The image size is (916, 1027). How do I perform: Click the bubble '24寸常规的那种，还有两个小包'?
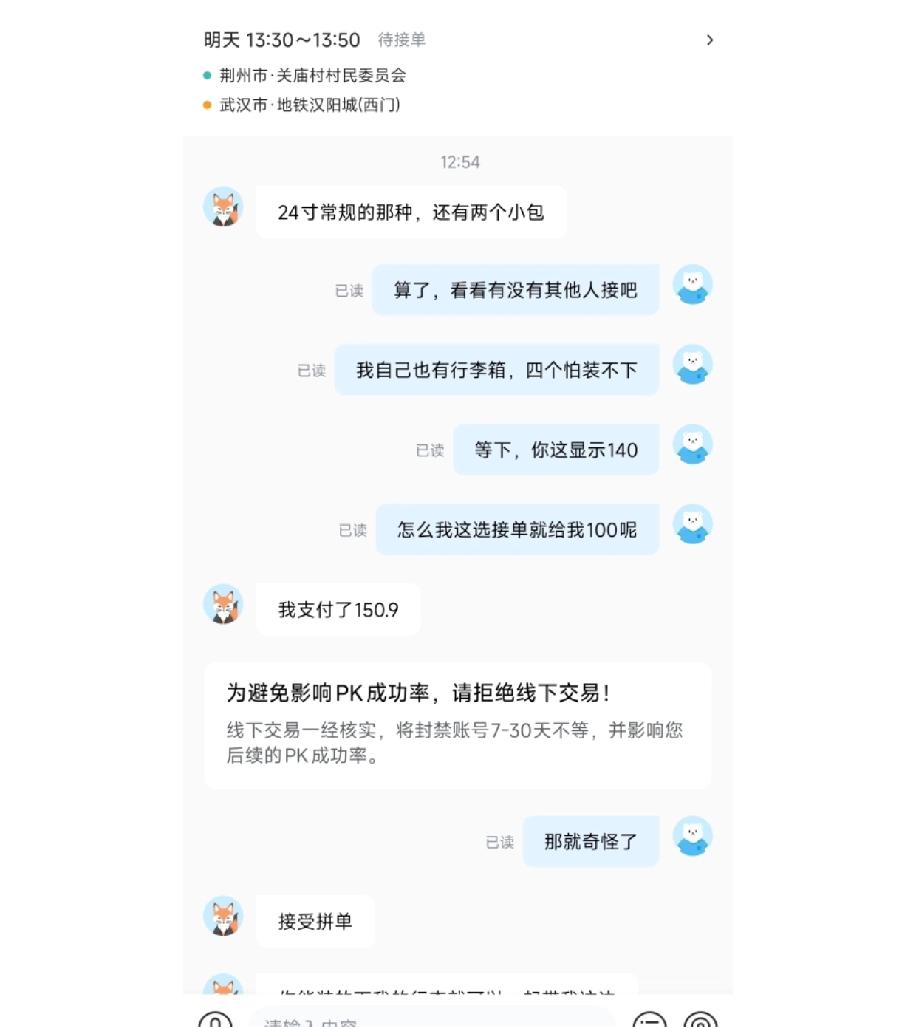tap(411, 212)
